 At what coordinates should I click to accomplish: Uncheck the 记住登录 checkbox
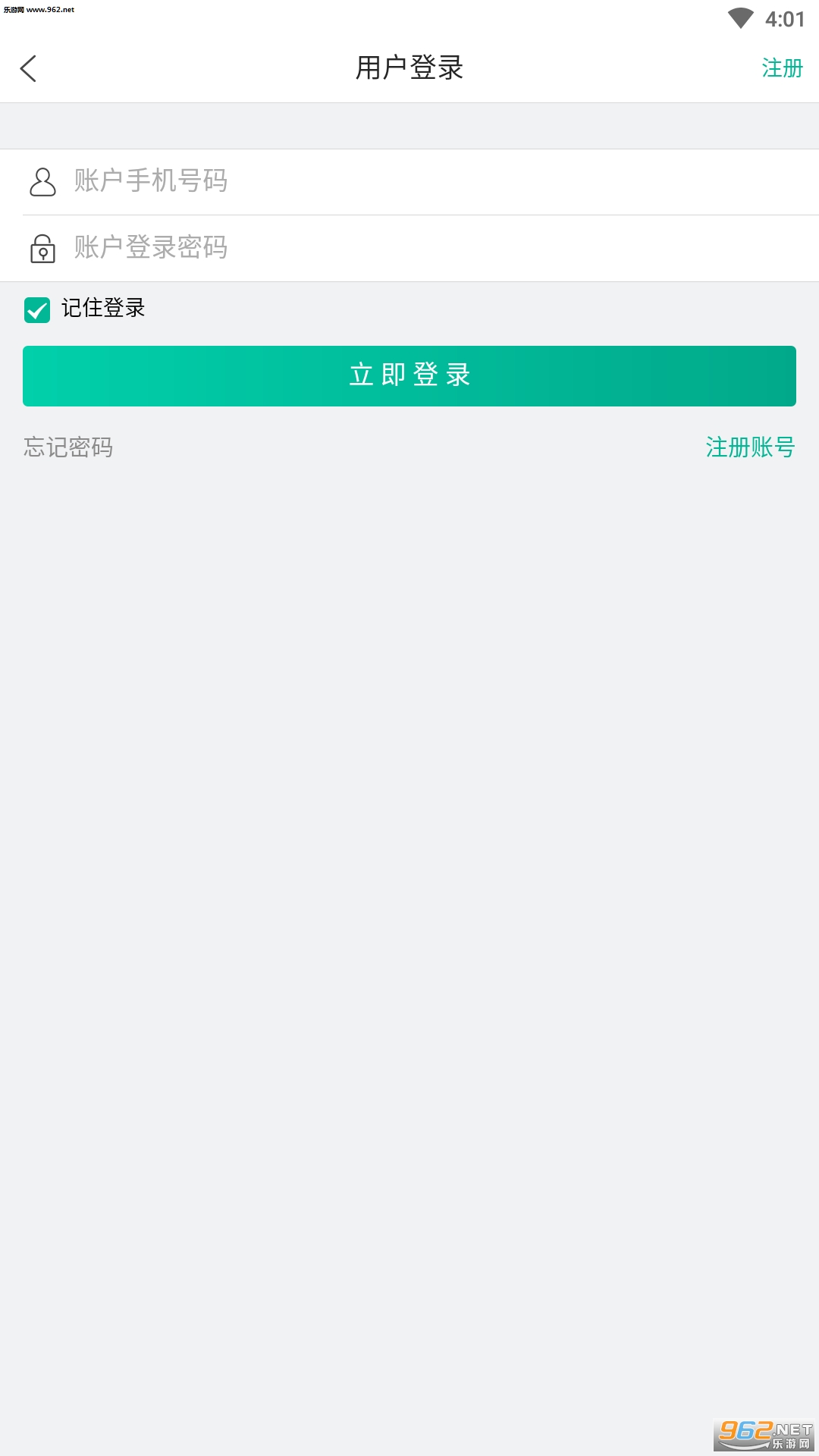(37, 309)
